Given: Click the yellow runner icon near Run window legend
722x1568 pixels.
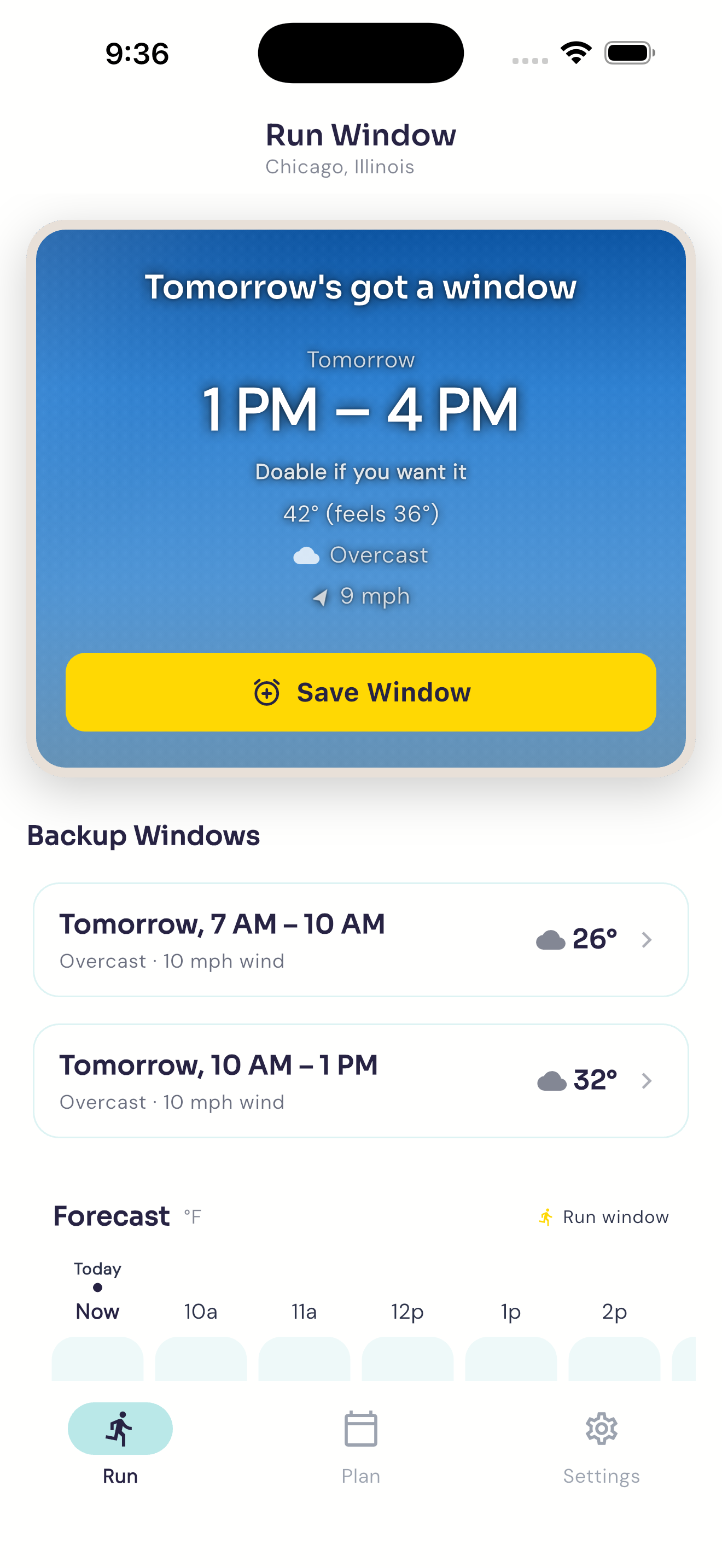Looking at the screenshot, I should [546, 1217].
